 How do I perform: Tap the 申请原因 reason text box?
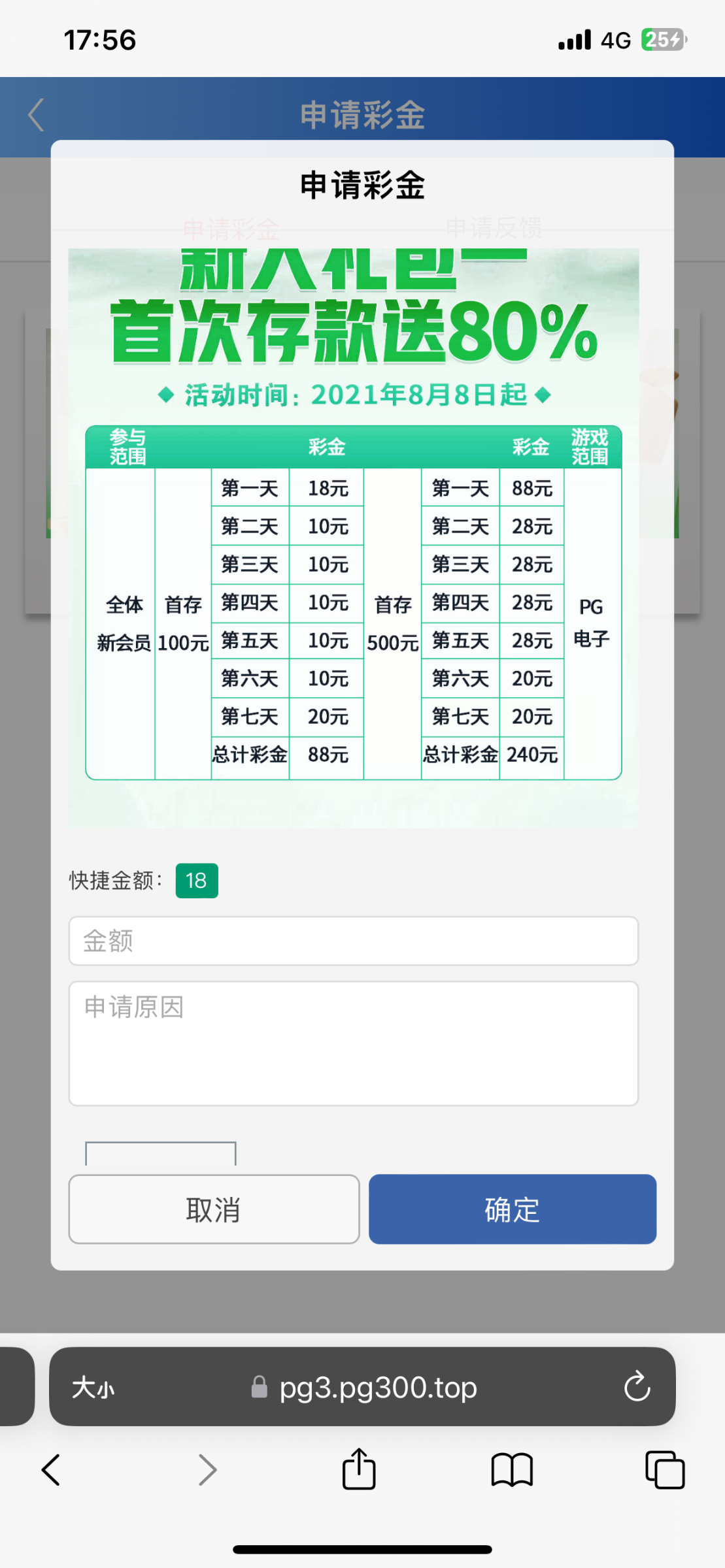[x=354, y=1043]
